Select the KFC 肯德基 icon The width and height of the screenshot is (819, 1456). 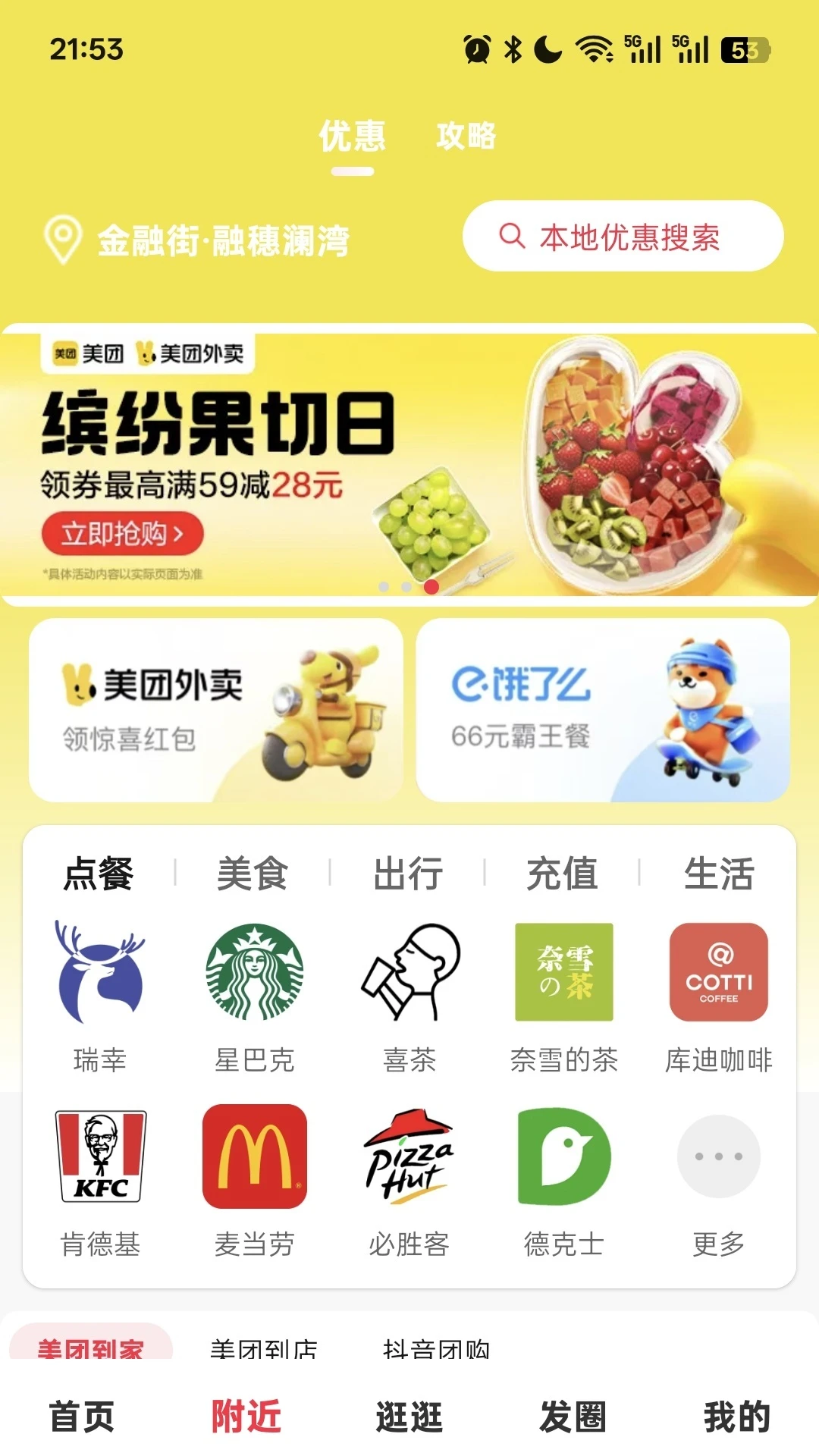(x=101, y=1156)
